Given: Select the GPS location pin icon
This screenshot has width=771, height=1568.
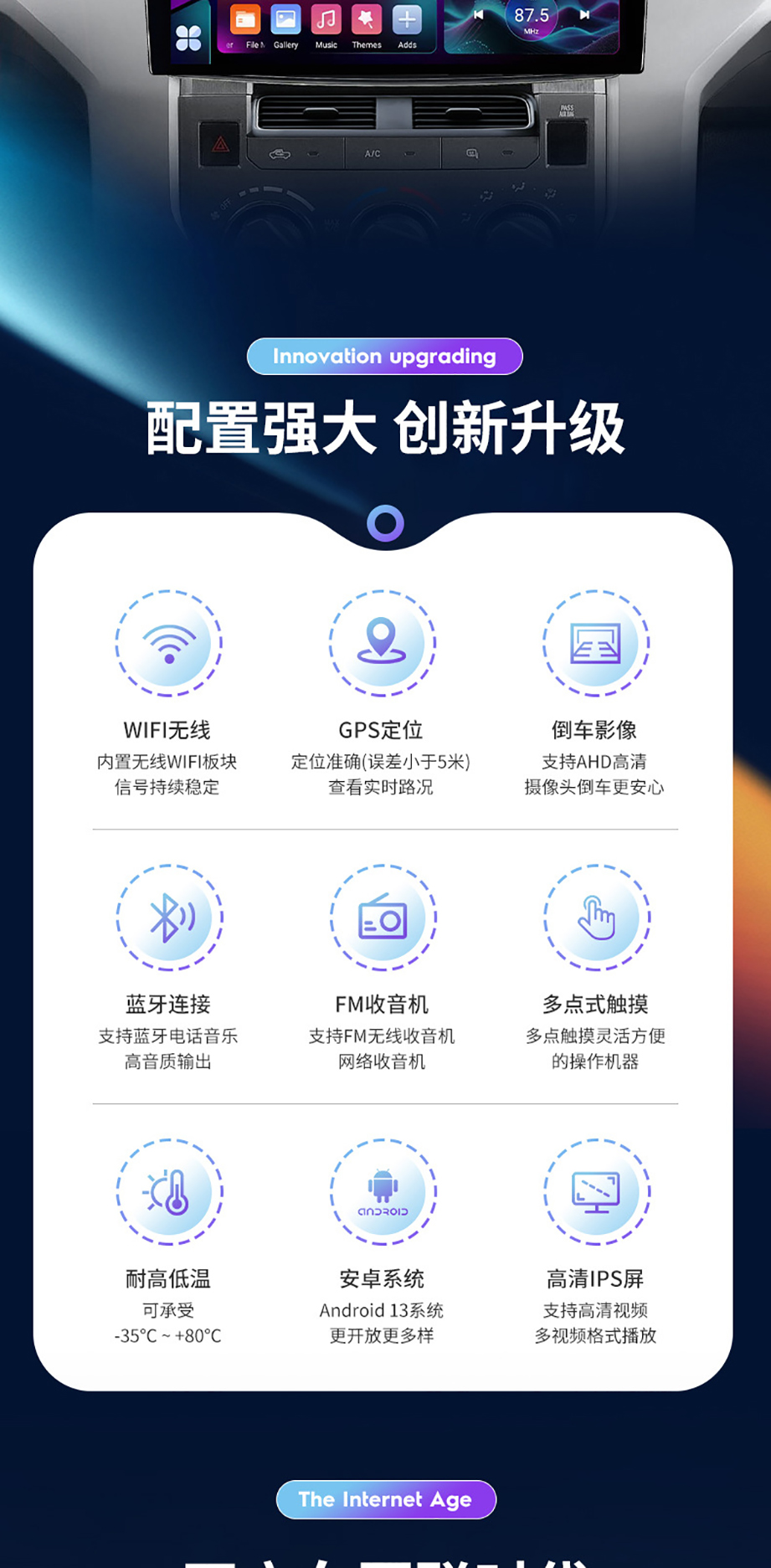Looking at the screenshot, I should [x=383, y=643].
